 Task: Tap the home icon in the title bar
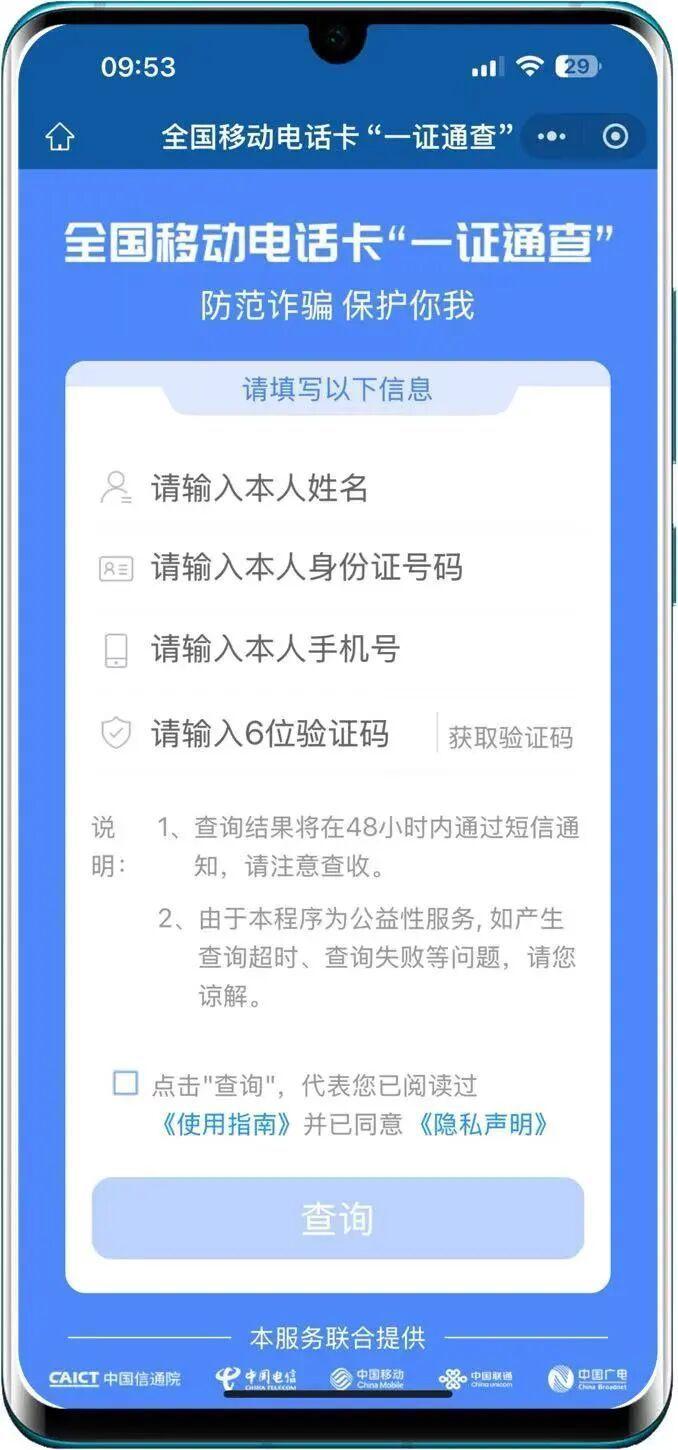[60, 137]
